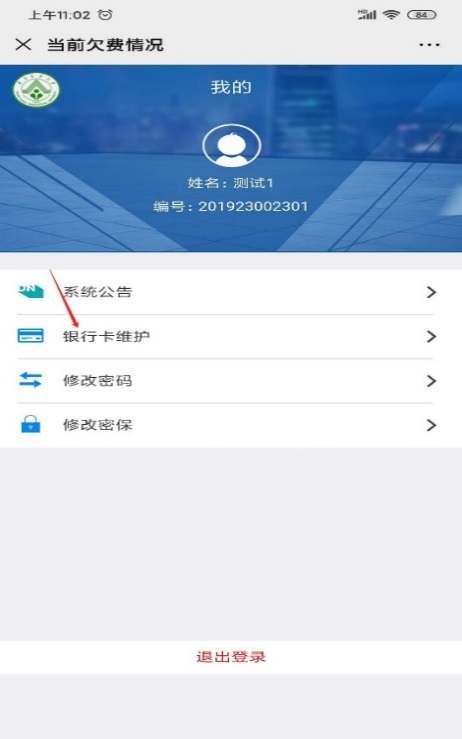This screenshot has width=462, height=739.
Task: Tap the profile avatar
Action: [231, 146]
